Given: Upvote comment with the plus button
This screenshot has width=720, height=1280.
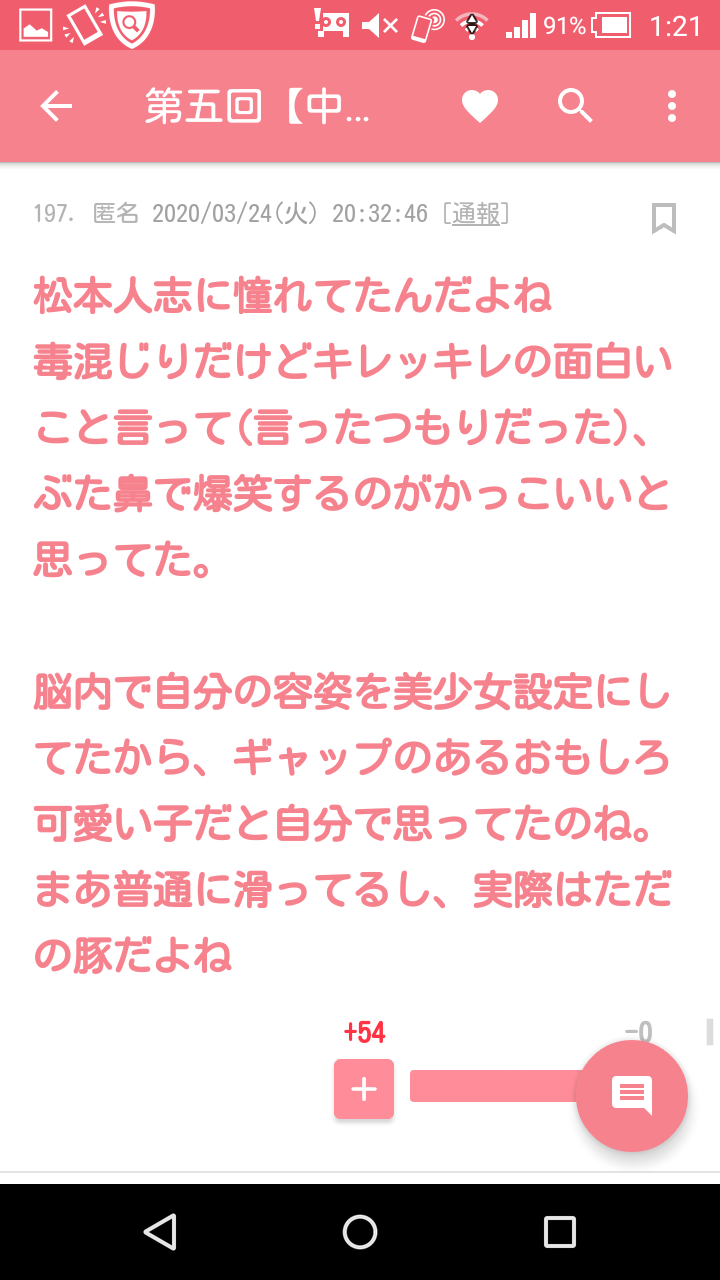Looking at the screenshot, I should click(364, 1089).
